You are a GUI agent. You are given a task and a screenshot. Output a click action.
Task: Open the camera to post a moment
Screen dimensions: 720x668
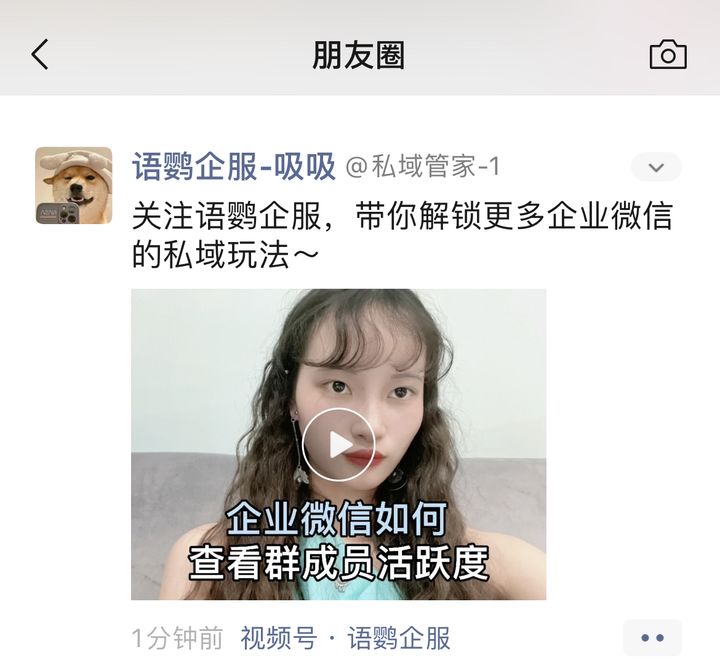point(668,54)
